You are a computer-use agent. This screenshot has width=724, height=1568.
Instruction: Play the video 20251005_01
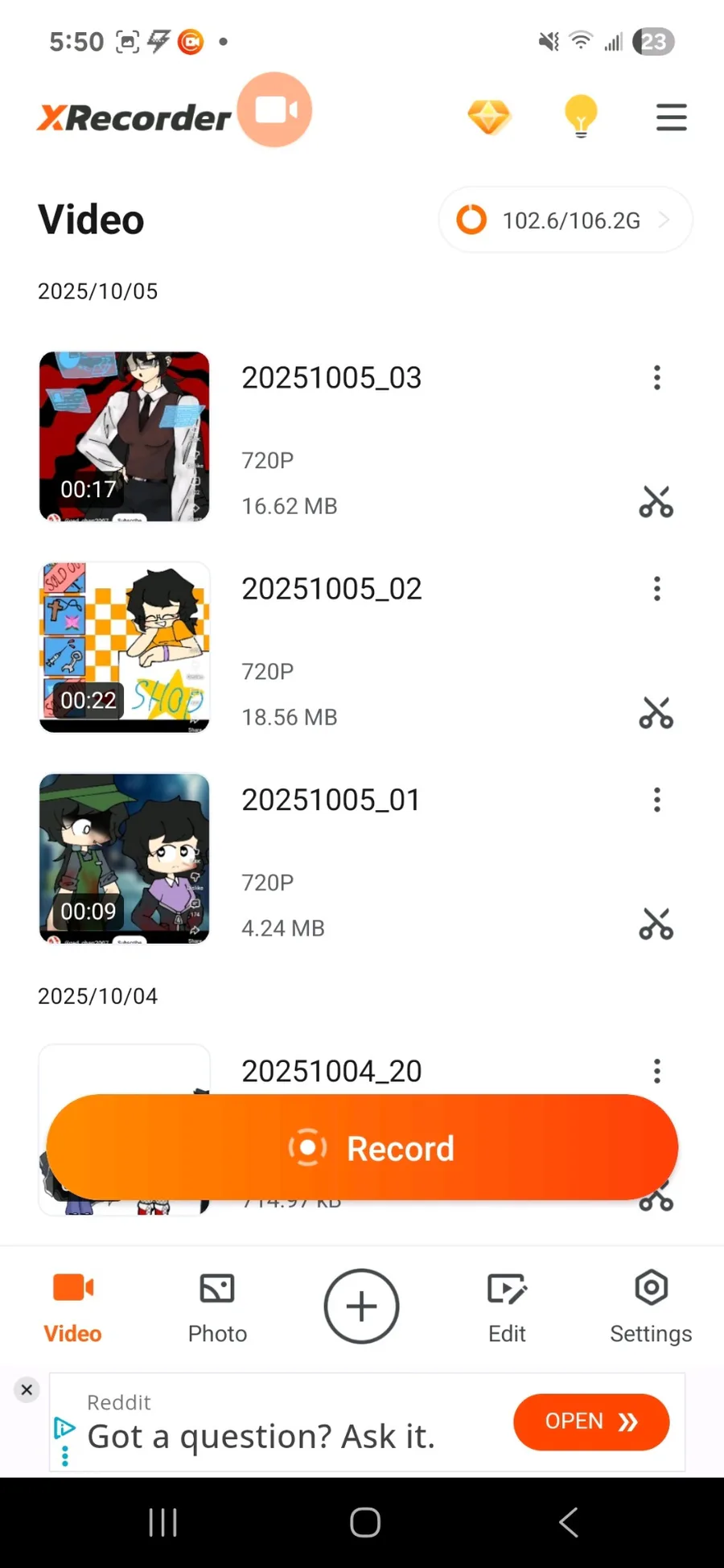pyautogui.click(x=125, y=858)
